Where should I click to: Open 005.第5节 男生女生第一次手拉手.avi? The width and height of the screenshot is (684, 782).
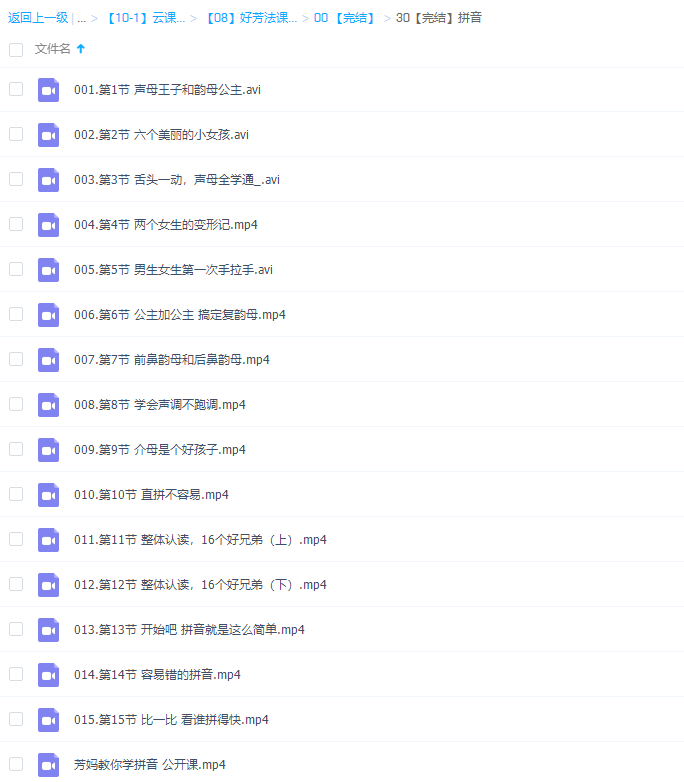(x=173, y=270)
